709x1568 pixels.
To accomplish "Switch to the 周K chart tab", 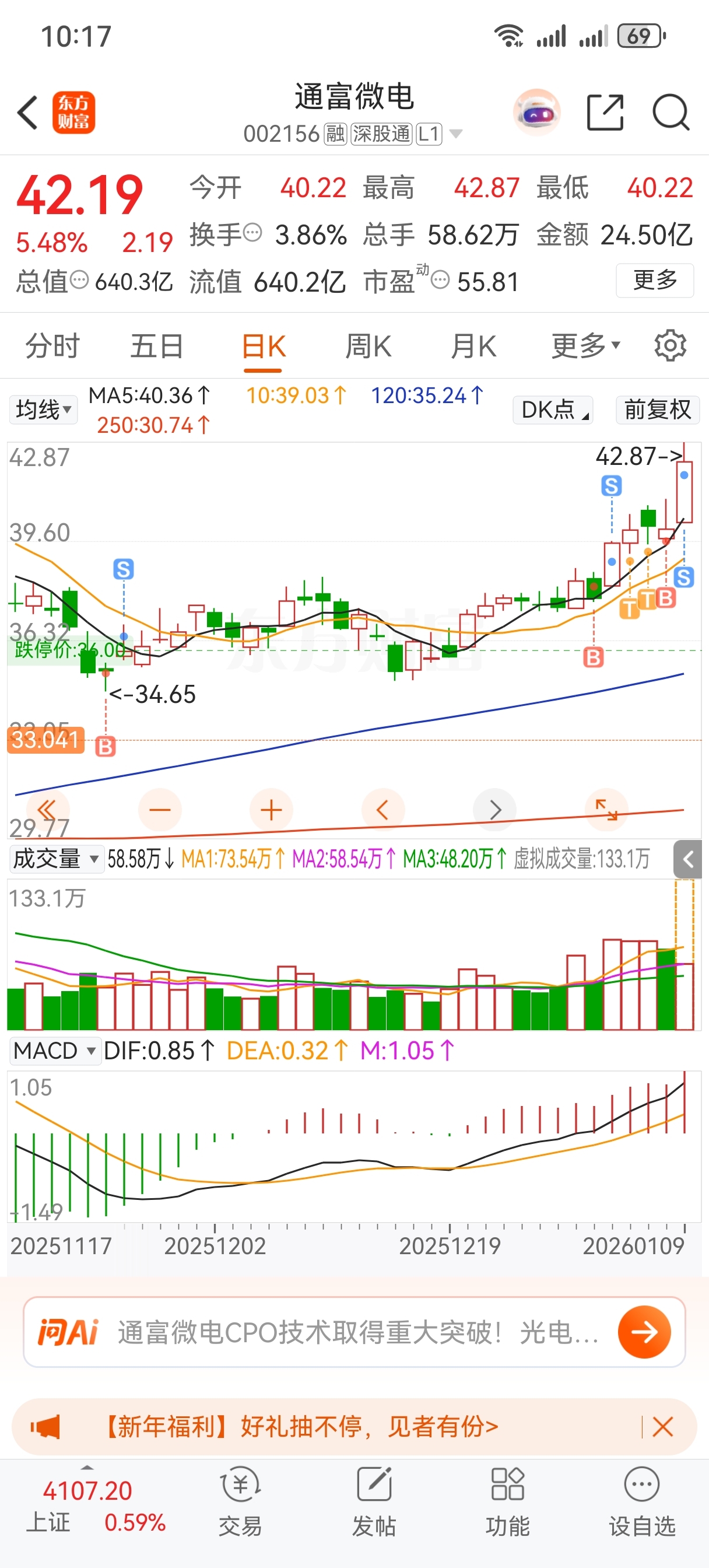I will (368, 347).
